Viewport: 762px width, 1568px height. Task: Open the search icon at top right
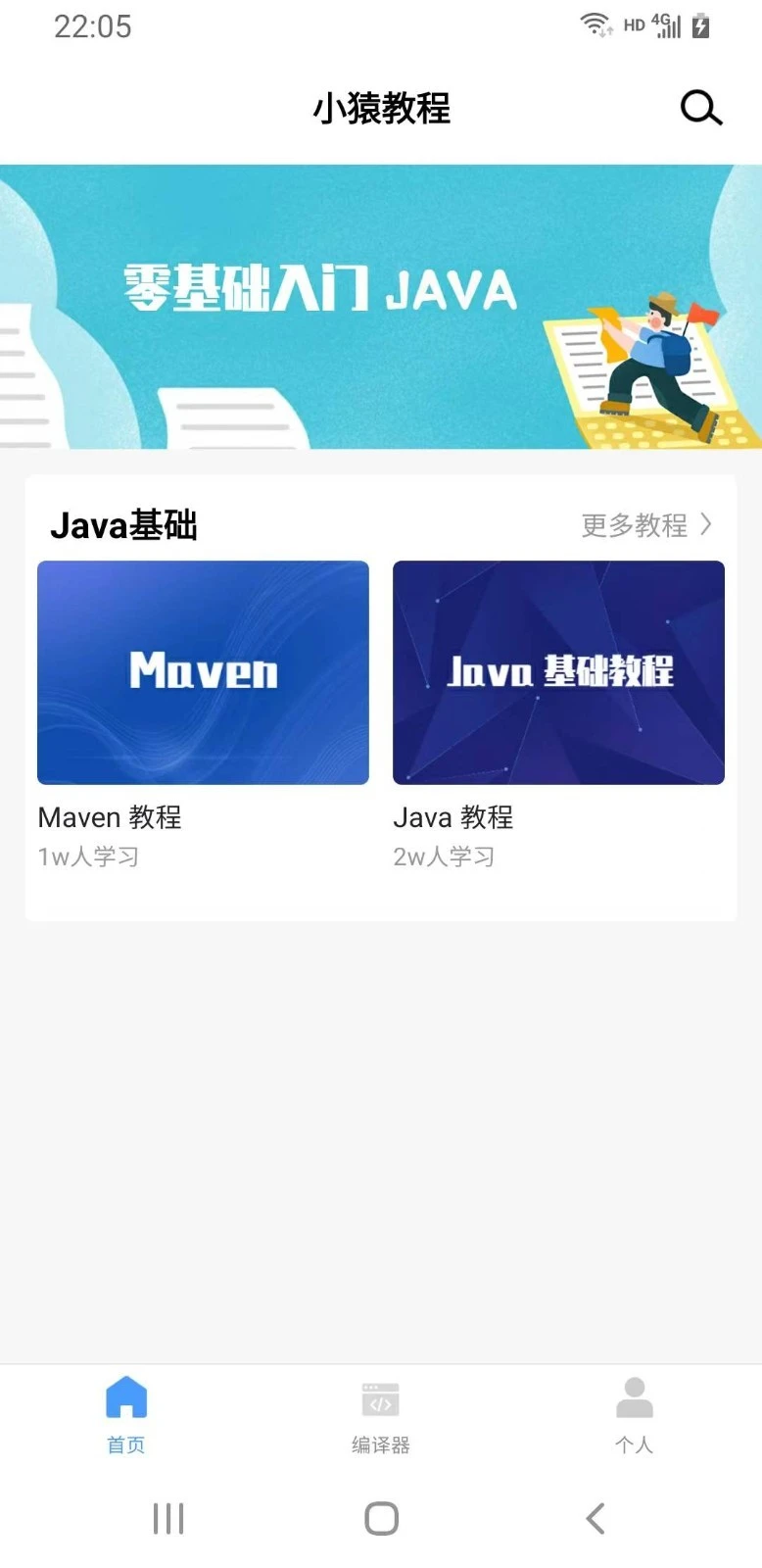tap(699, 109)
